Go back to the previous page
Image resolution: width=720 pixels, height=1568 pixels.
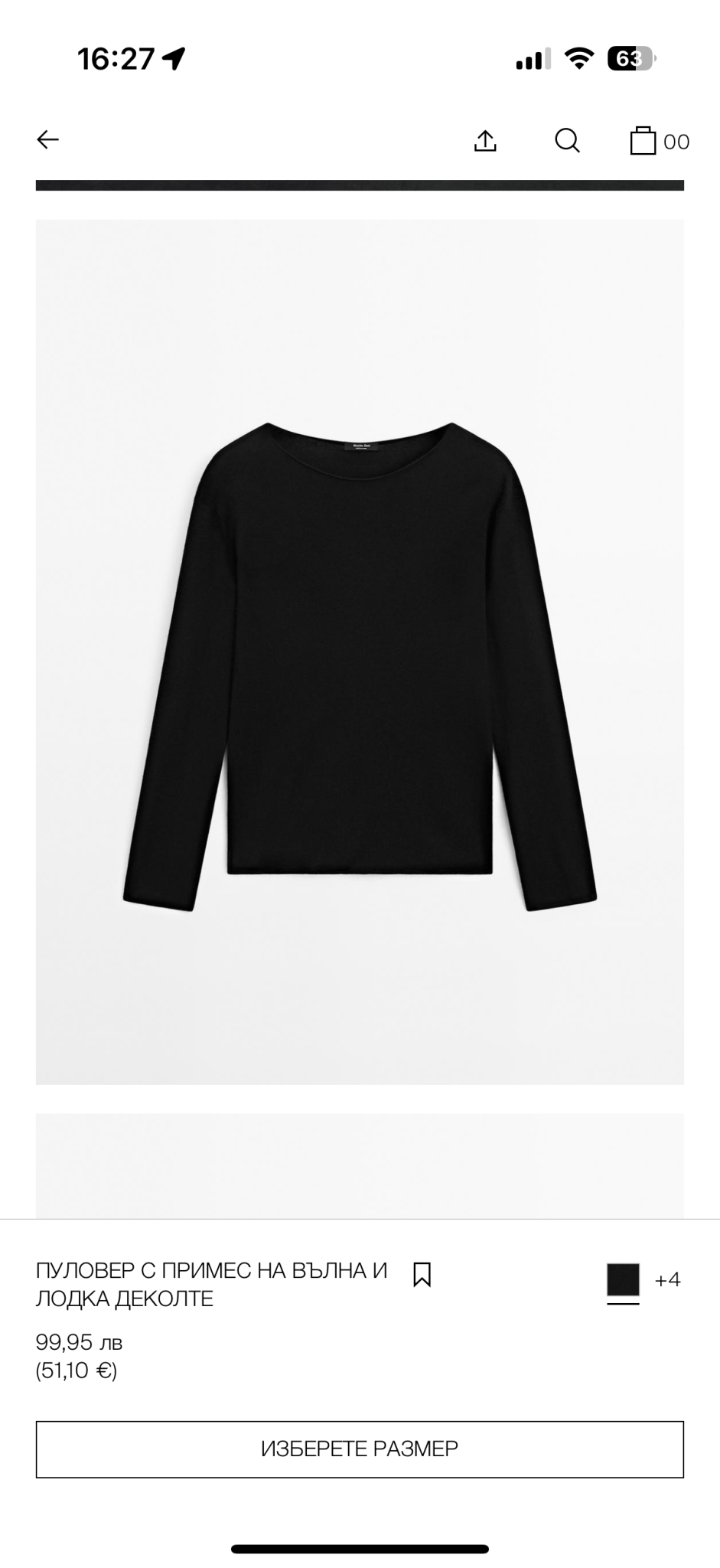47,140
